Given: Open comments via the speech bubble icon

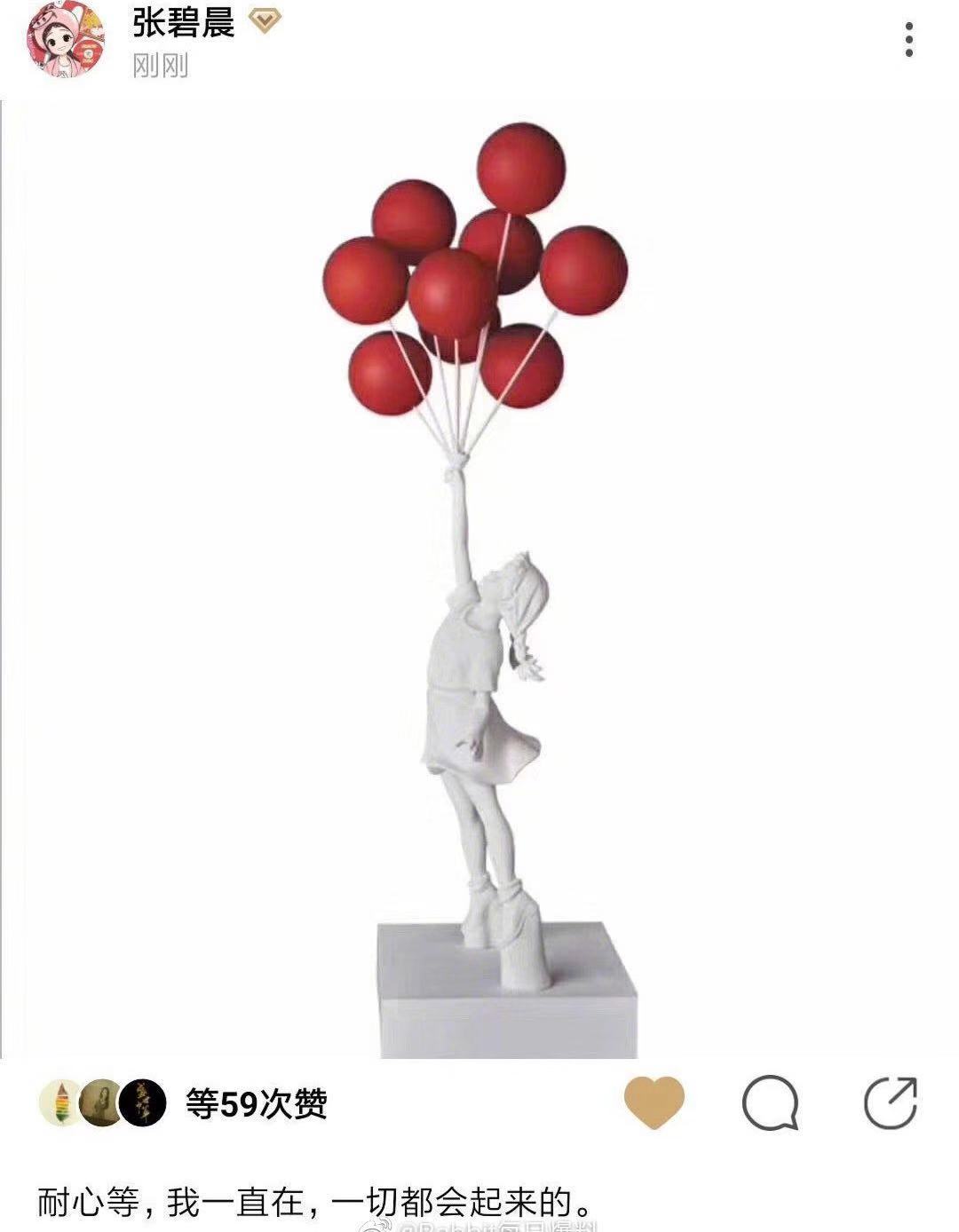Looking at the screenshot, I should (x=770, y=1103).
